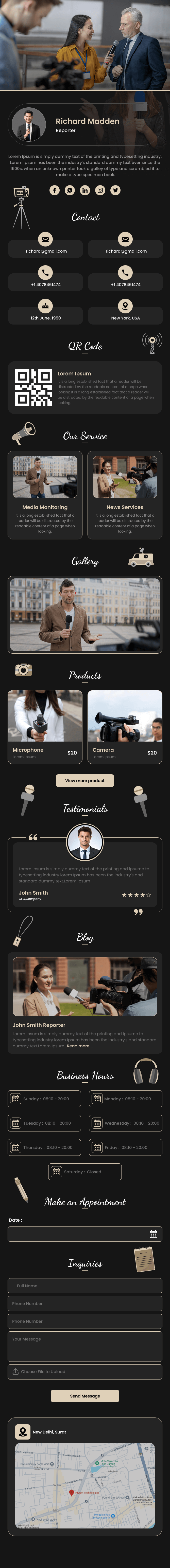This screenshot has width=170, height=1568.
Task: Submit the inquiry with Send Message
Action: tap(85, 1396)
